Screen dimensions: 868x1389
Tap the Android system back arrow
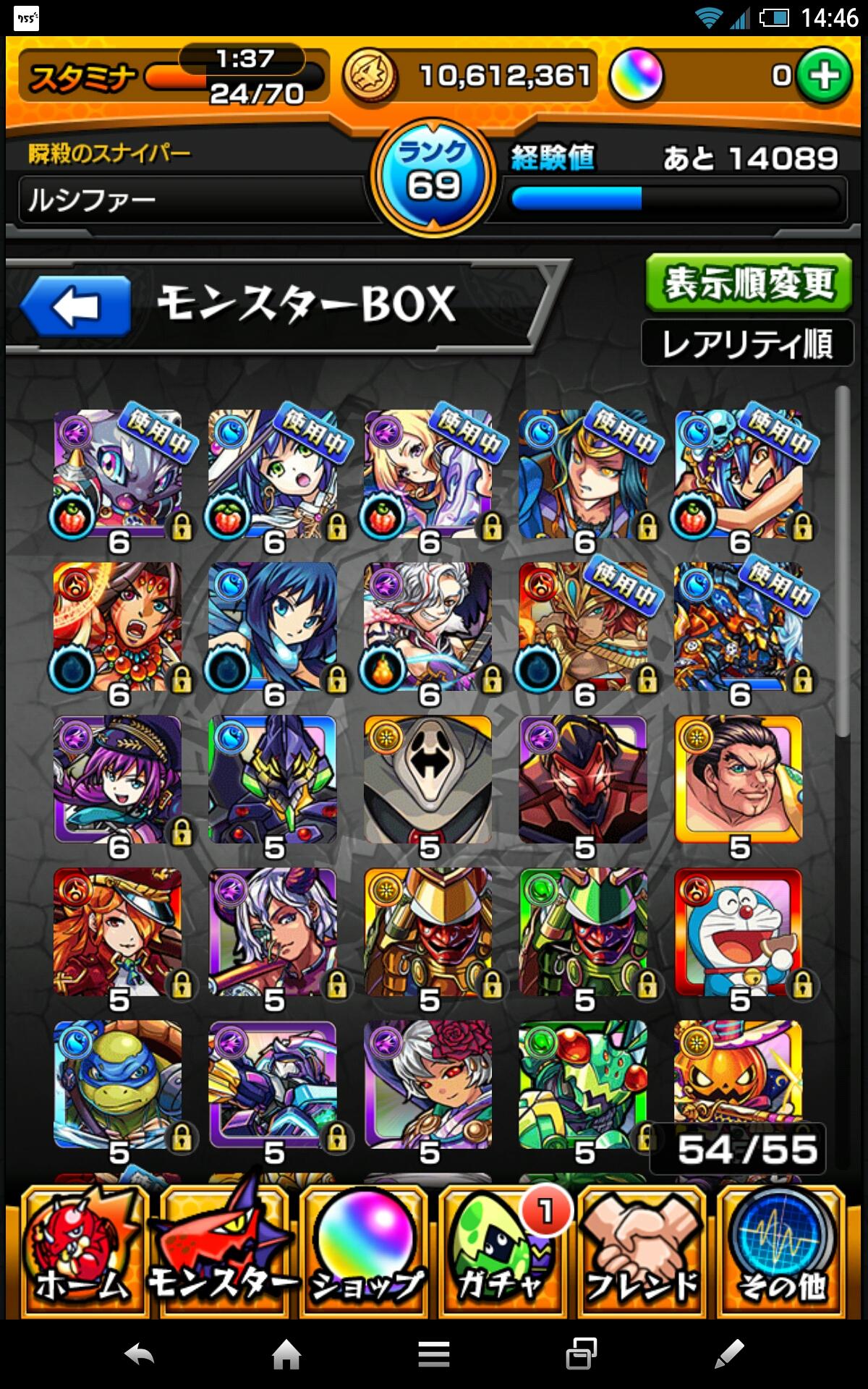(139, 1354)
